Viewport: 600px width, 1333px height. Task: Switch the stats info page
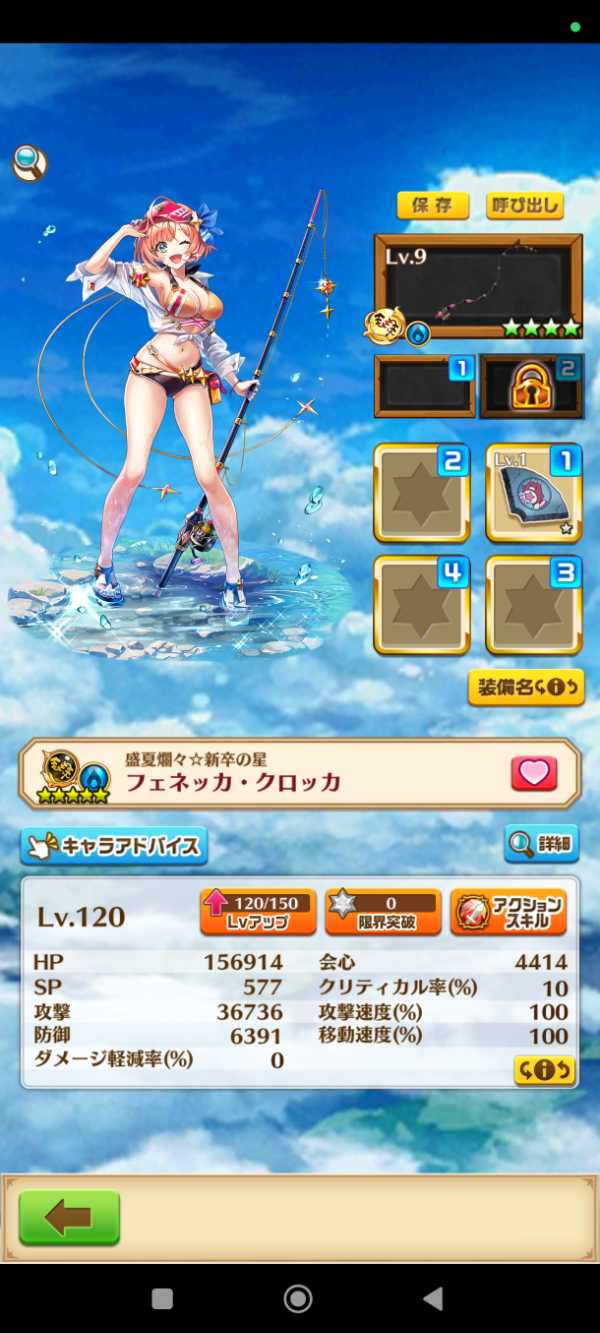coord(544,1070)
